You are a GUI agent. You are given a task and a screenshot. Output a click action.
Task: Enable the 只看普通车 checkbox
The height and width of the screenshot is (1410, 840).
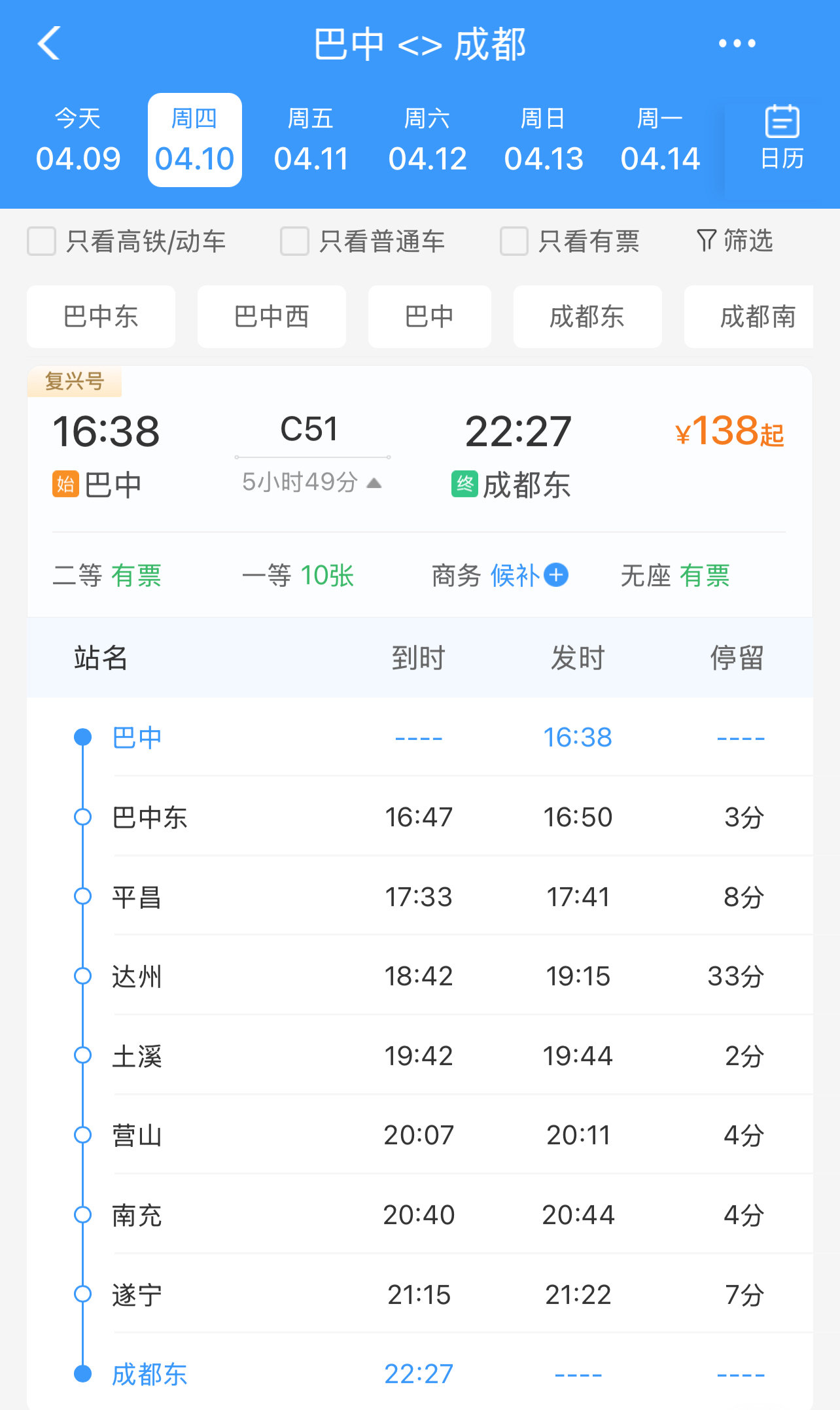(294, 241)
